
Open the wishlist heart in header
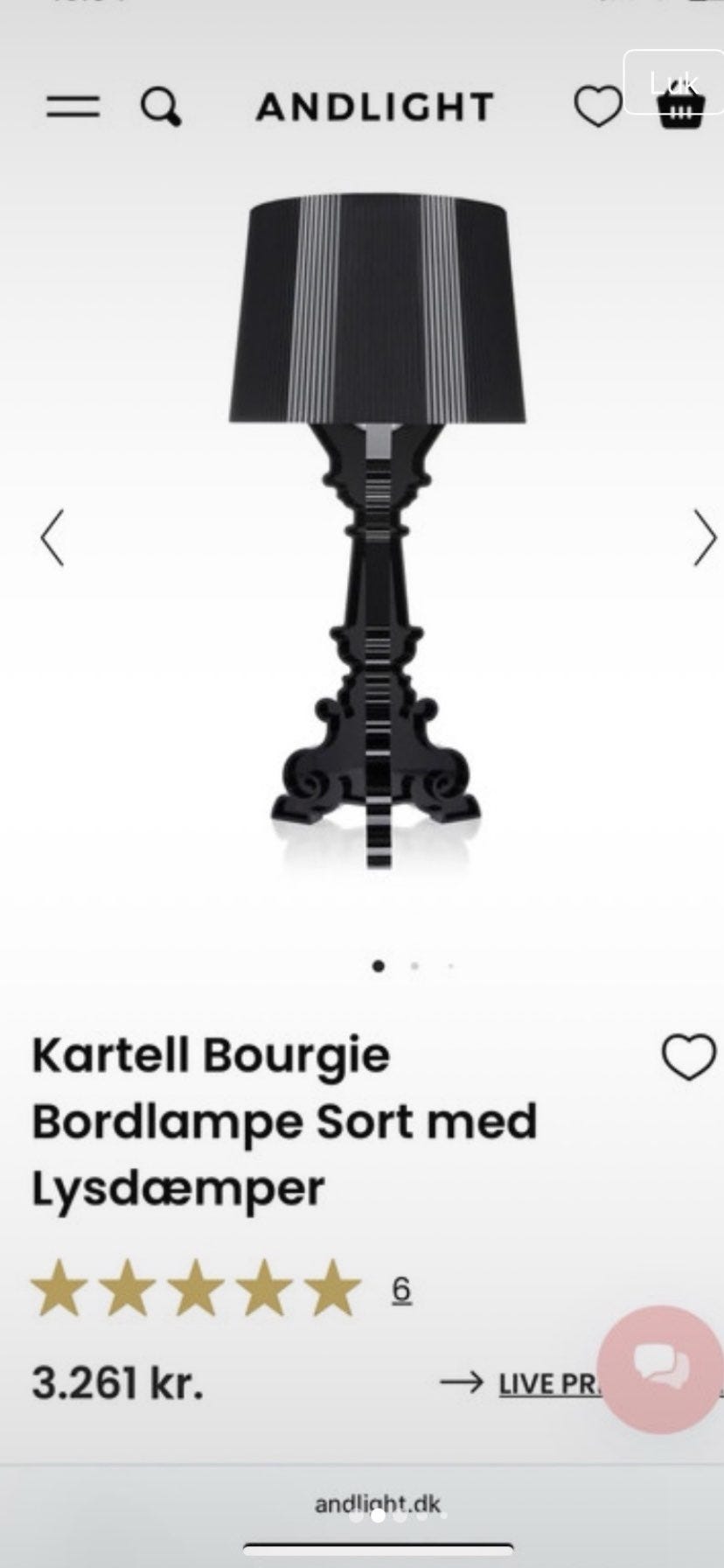597,107
